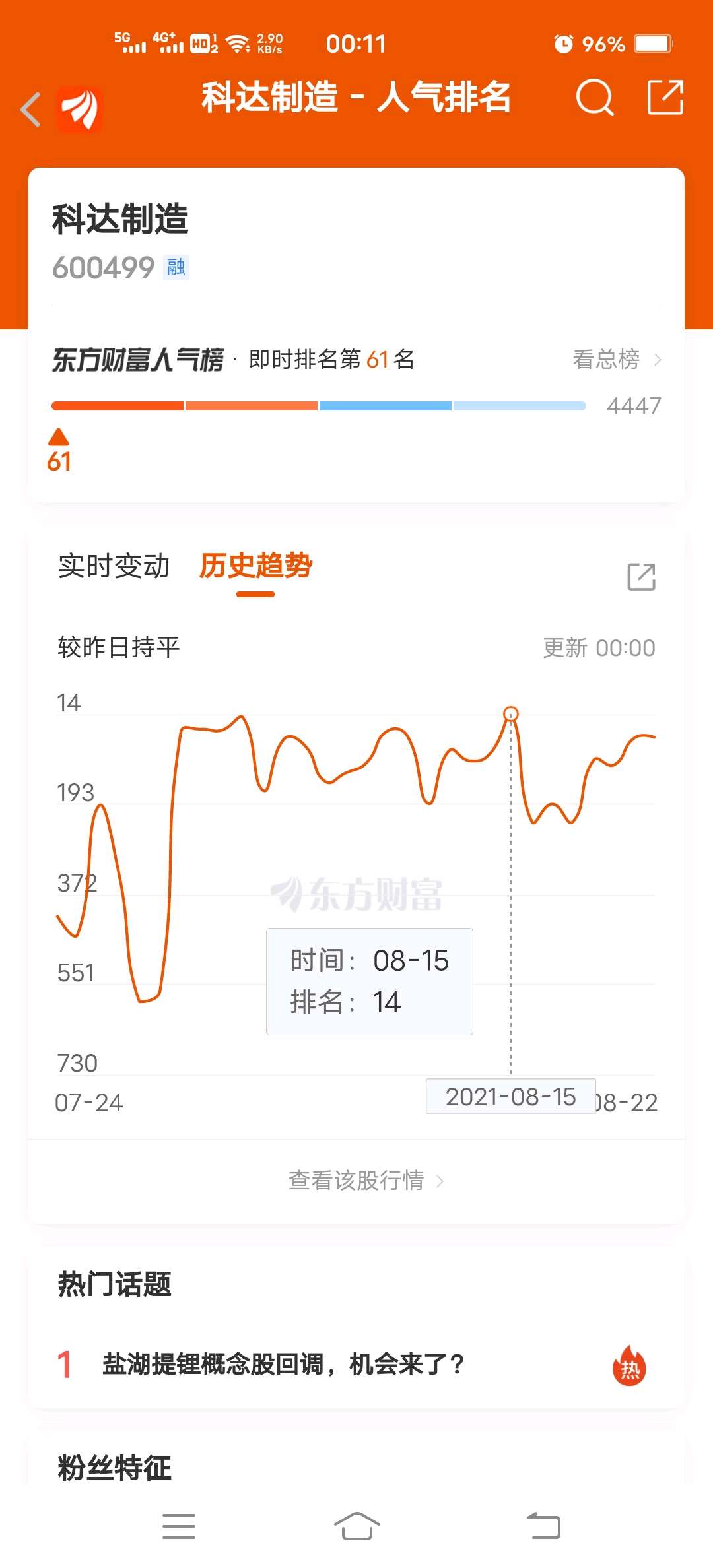Open 查看该股行情 stock quote link
Screen dimensions: 713x1568
click(x=366, y=1181)
